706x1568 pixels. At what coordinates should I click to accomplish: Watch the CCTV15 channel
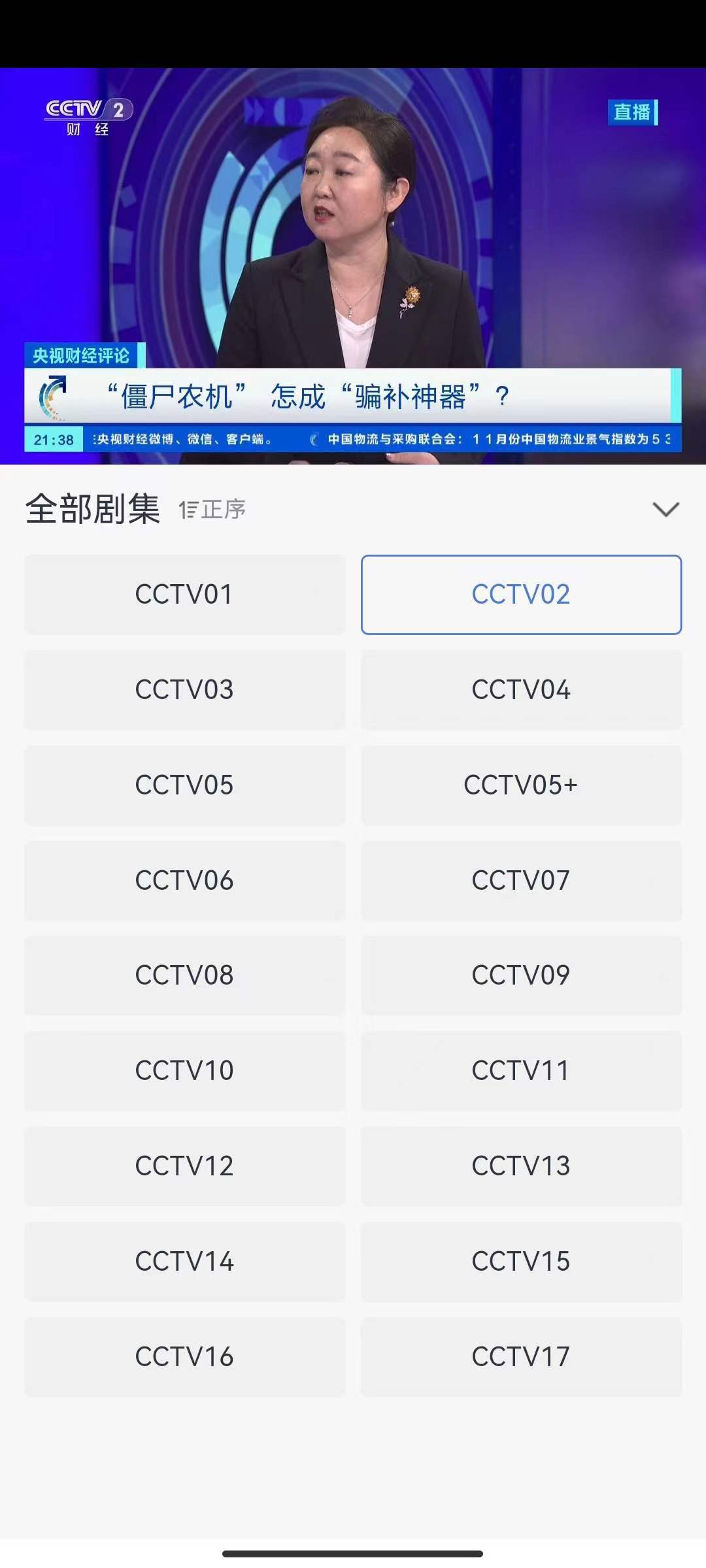521,1262
